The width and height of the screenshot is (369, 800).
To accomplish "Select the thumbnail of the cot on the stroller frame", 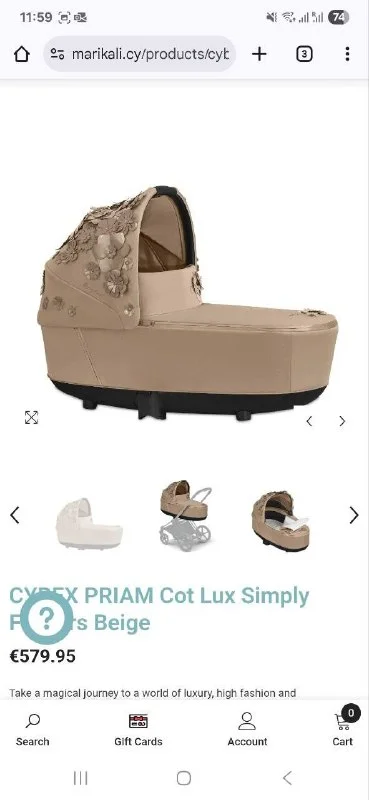I will [x=185, y=515].
